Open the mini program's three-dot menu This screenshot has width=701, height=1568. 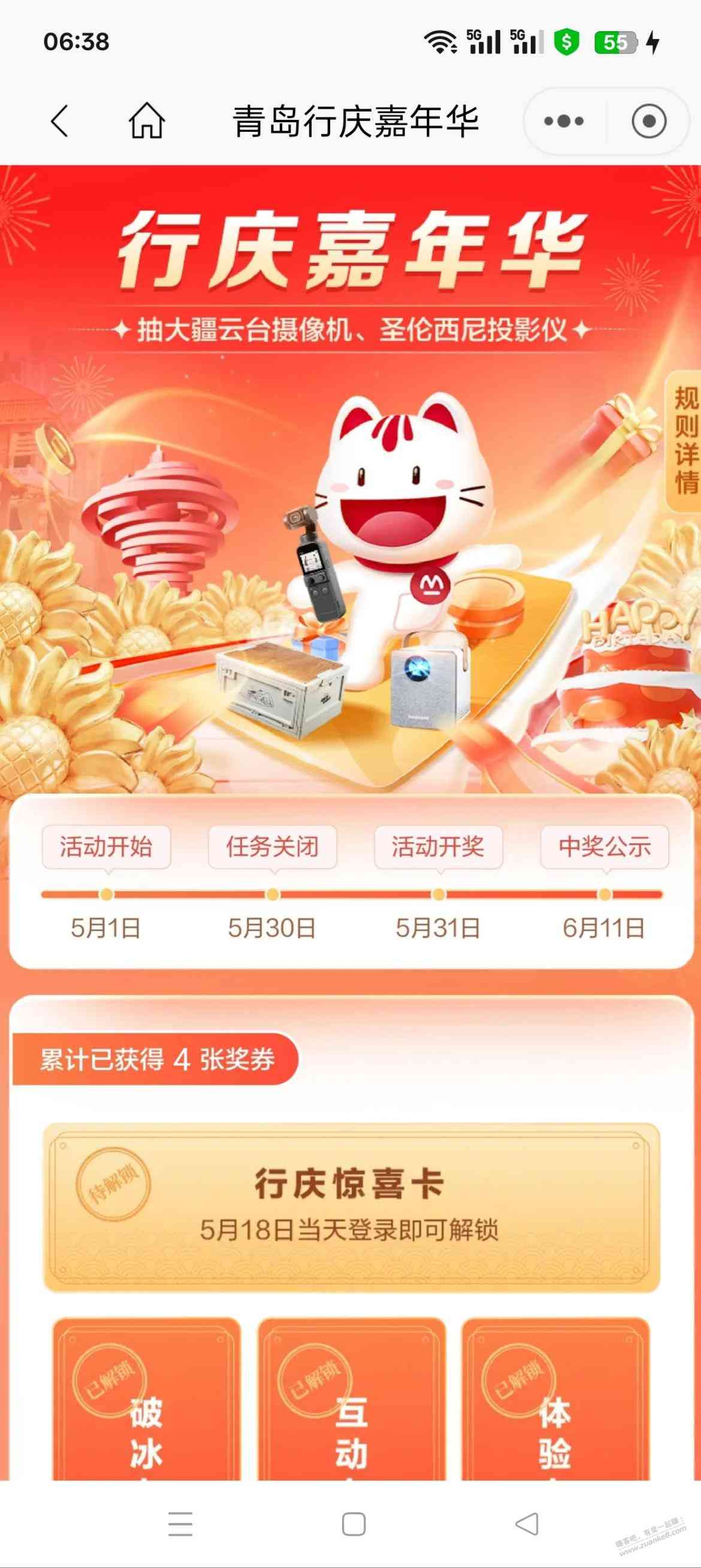click(563, 121)
